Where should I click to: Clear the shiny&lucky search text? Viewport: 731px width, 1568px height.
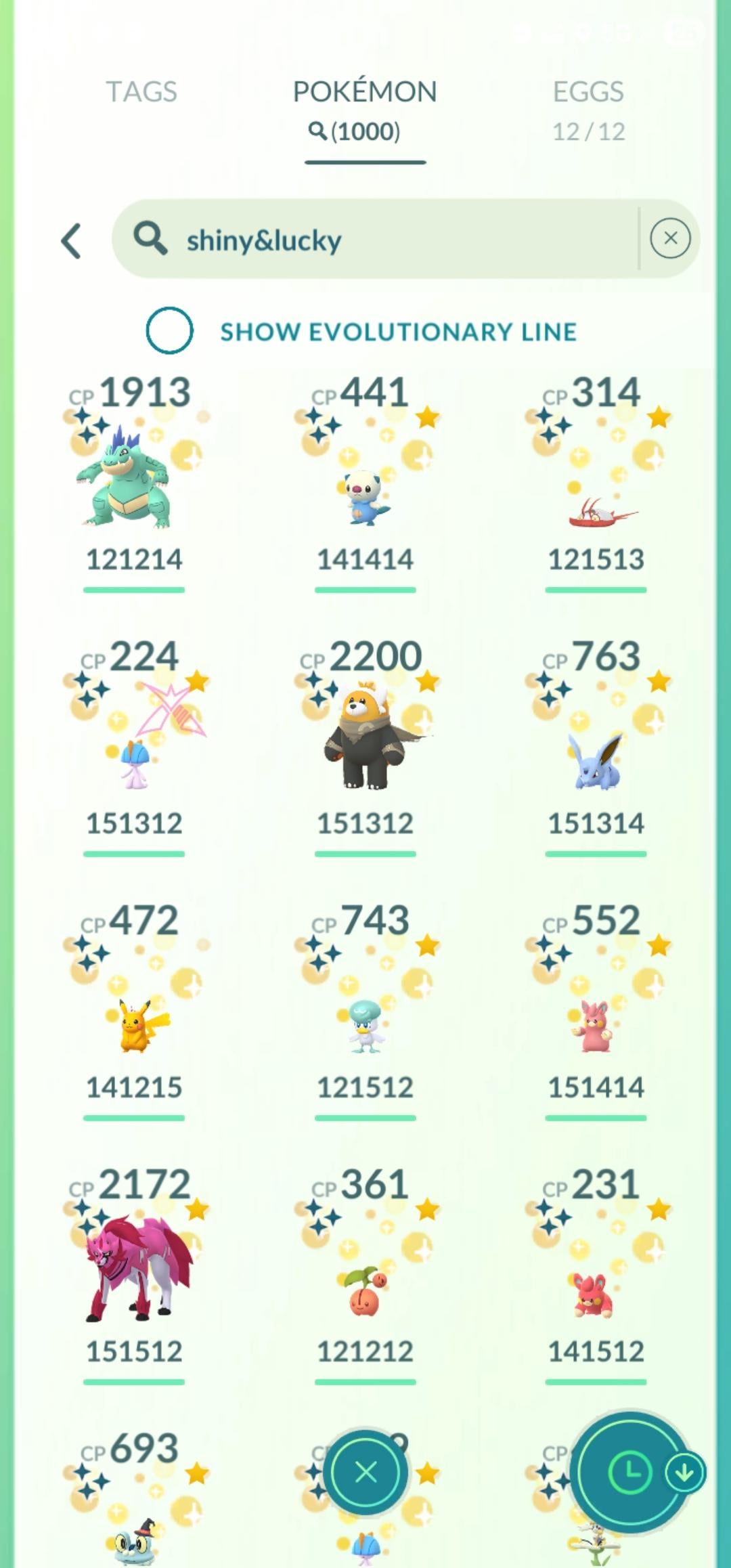pos(670,238)
